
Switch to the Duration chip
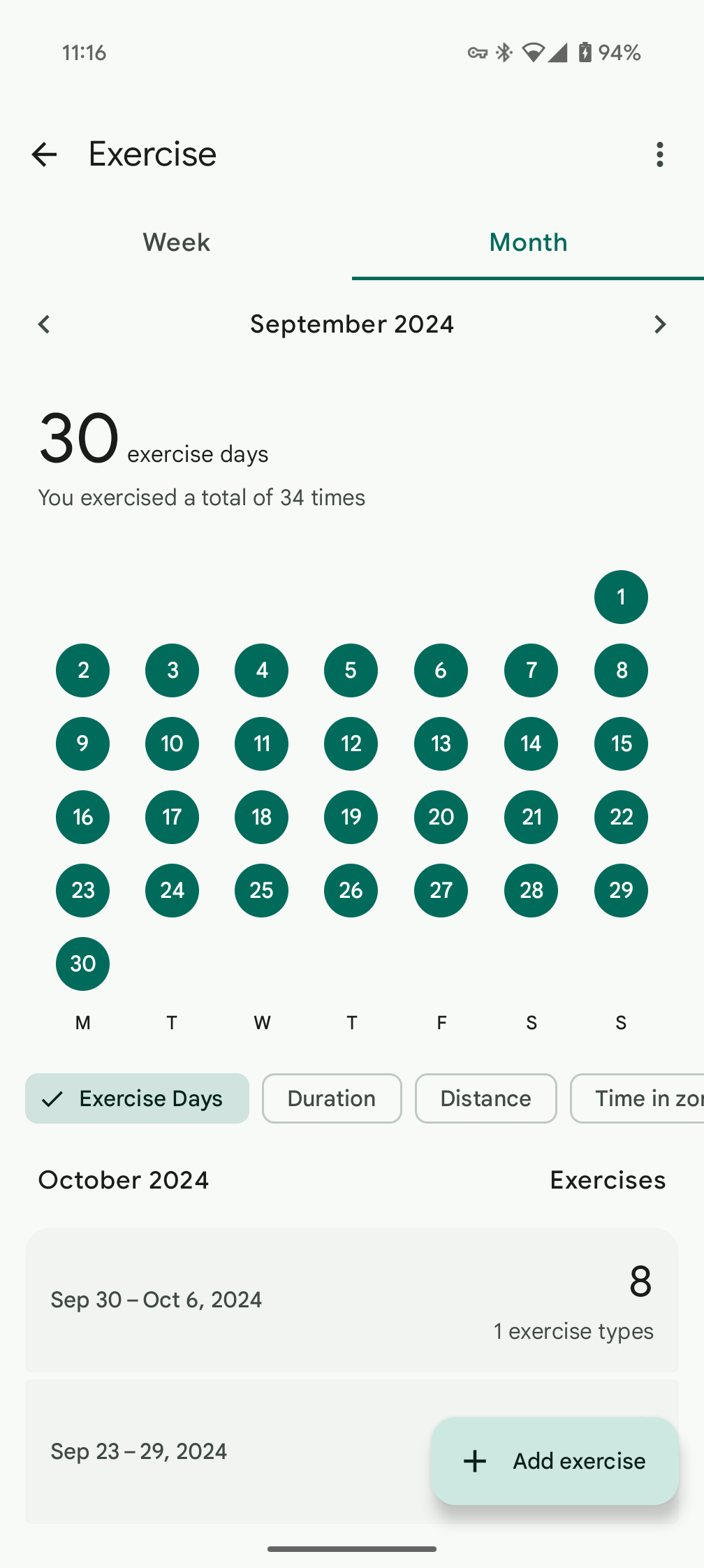point(332,1098)
